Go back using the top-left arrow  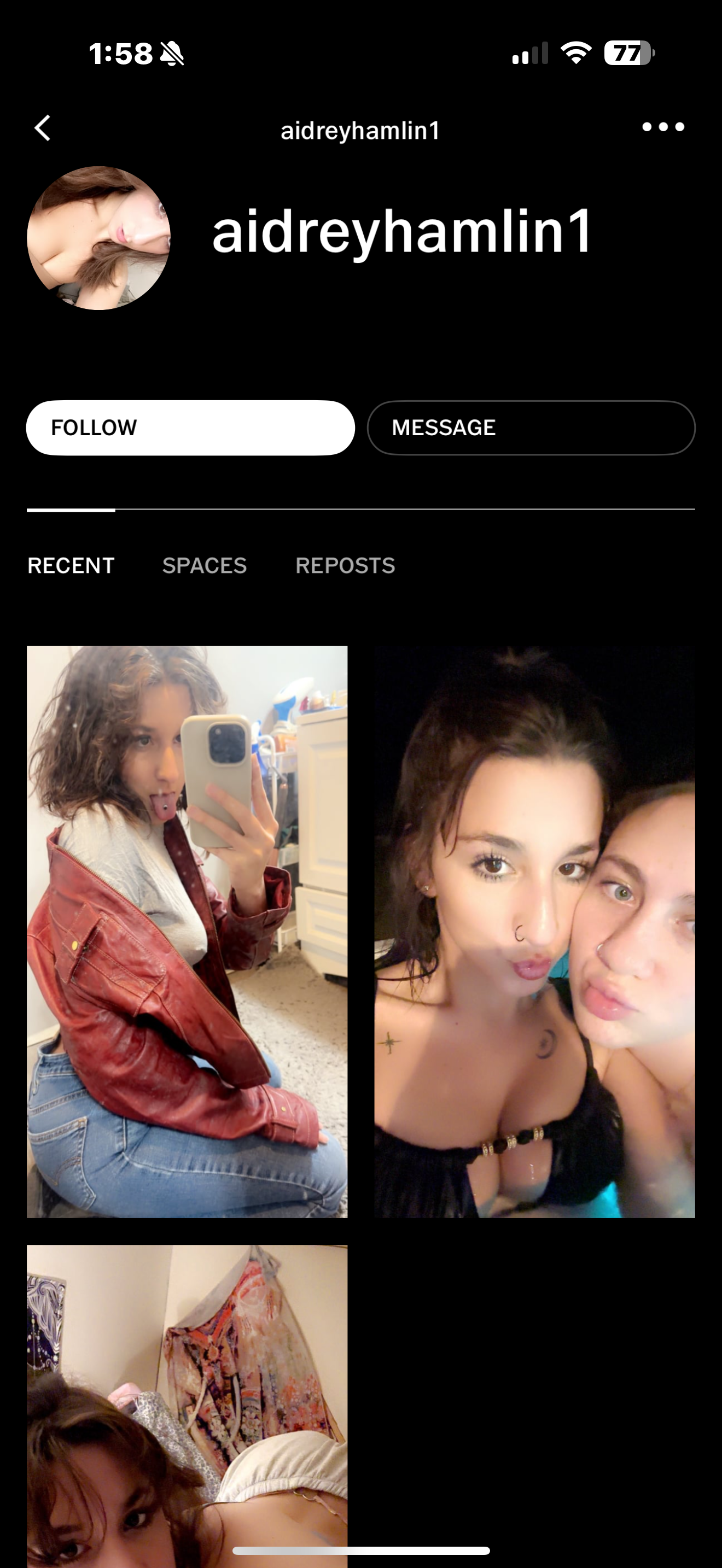coord(43,128)
